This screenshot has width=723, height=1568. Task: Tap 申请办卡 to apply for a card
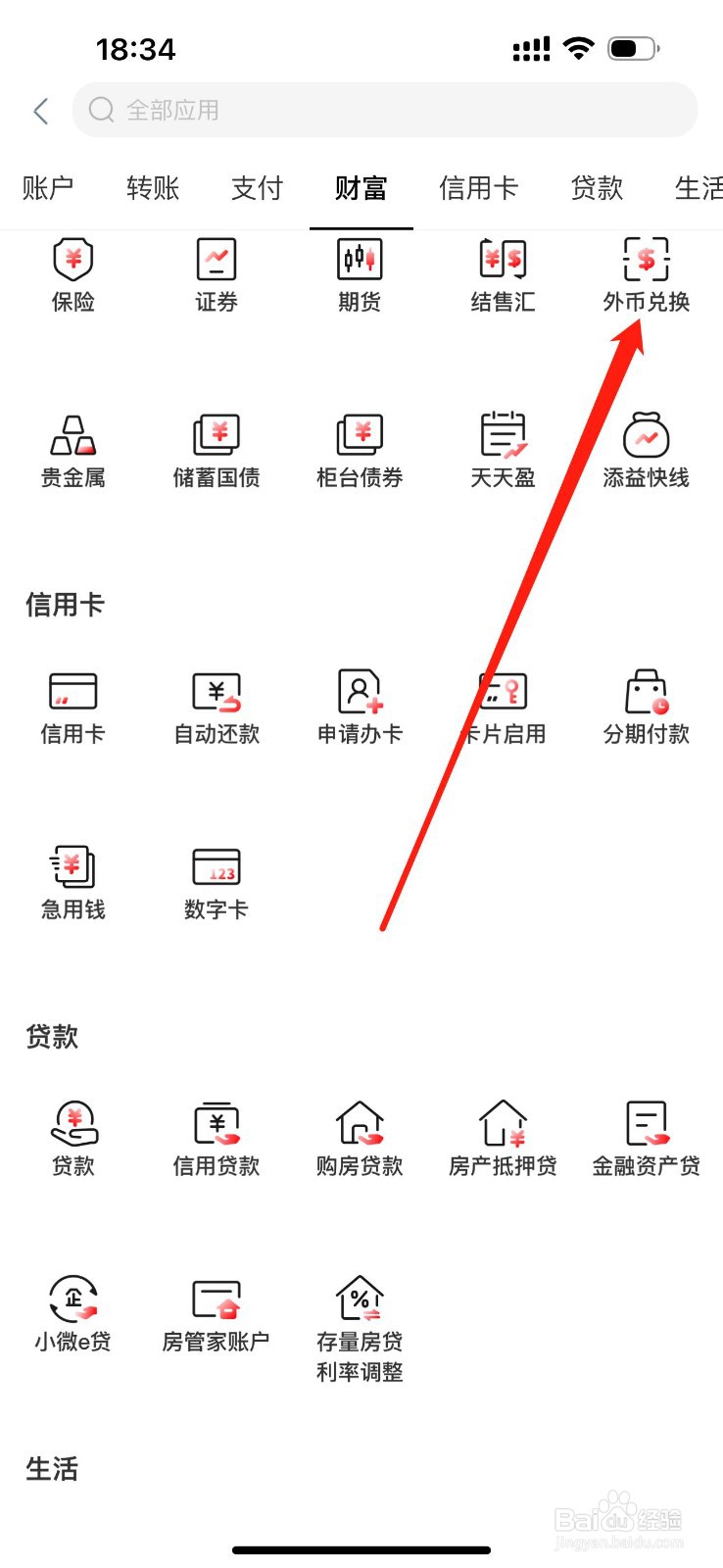pyautogui.click(x=359, y=706)
